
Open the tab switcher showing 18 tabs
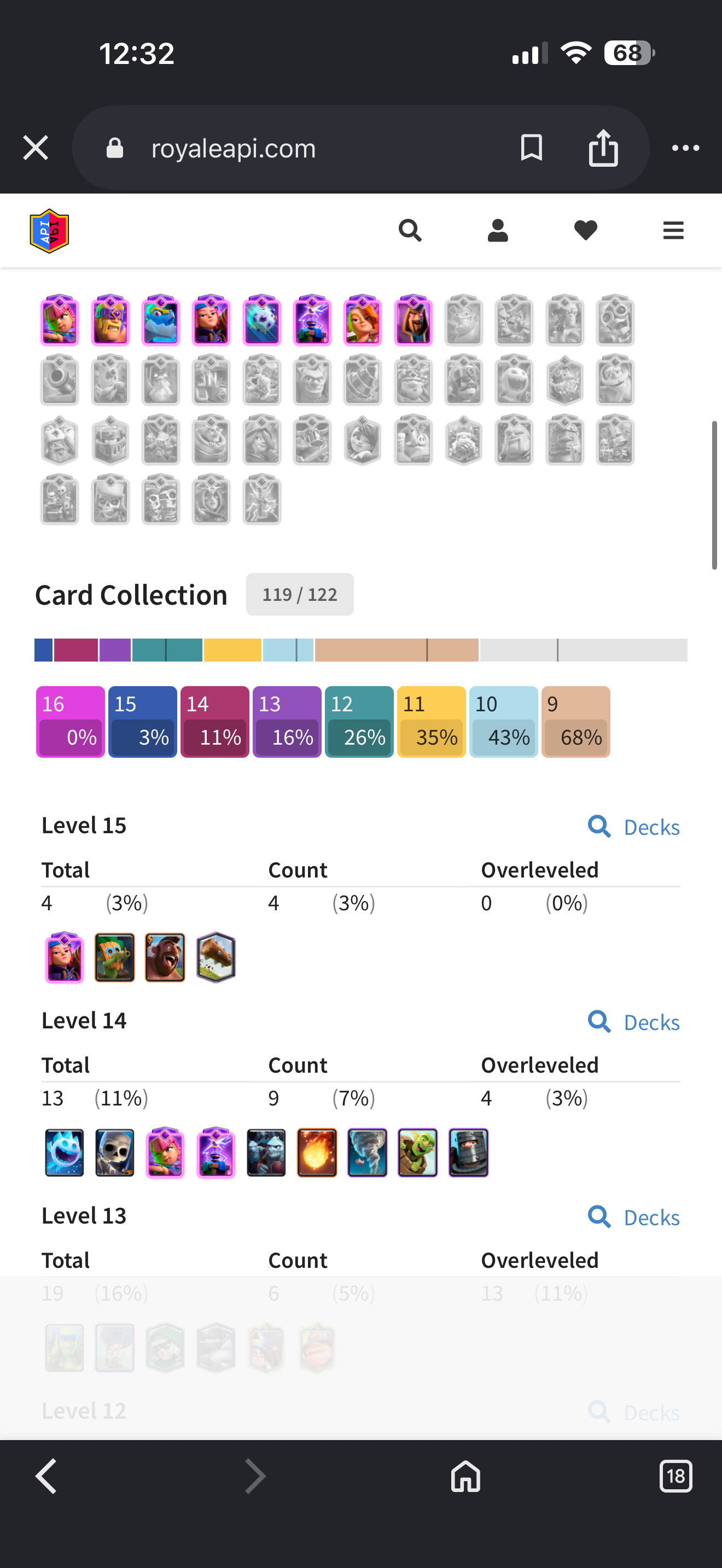click(676, 1476)
